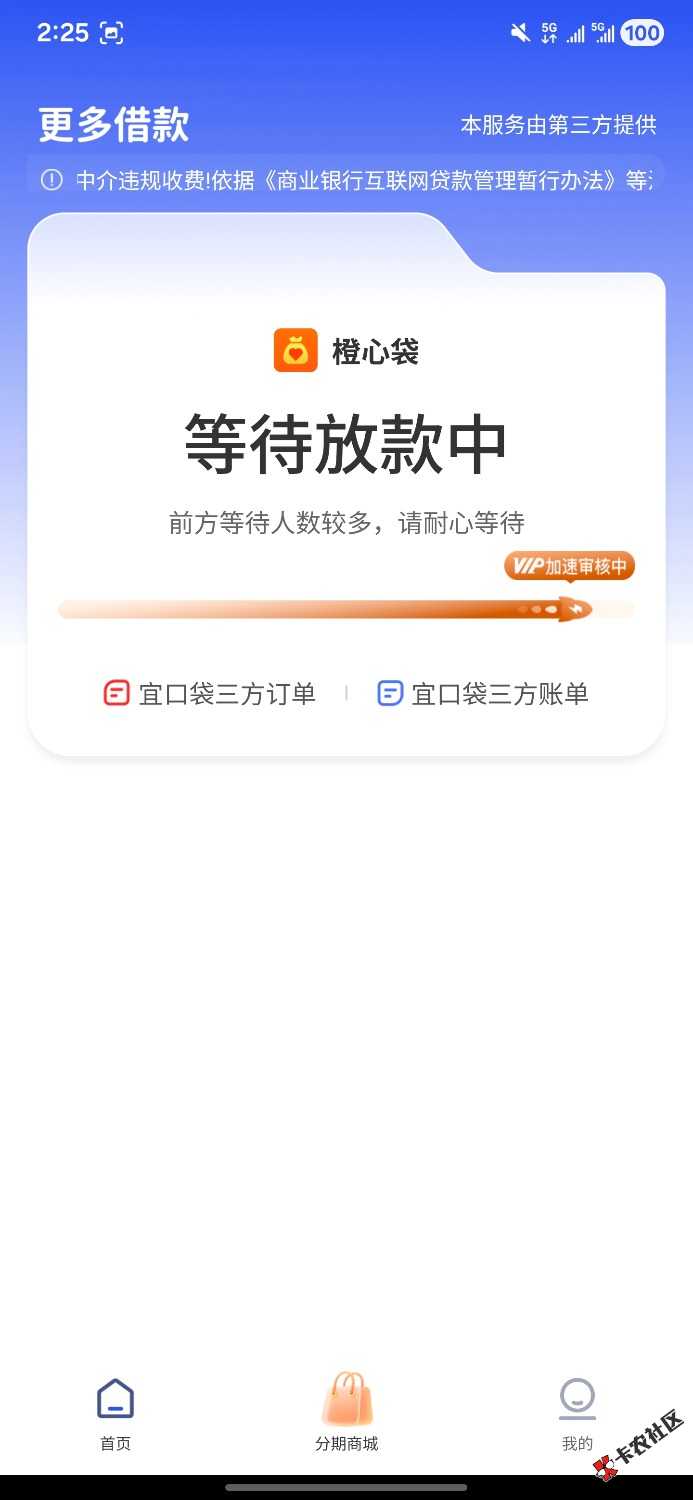Switch to the 我的 tab
This screenshot has height=1500, width=693.
pos(577,1413)
